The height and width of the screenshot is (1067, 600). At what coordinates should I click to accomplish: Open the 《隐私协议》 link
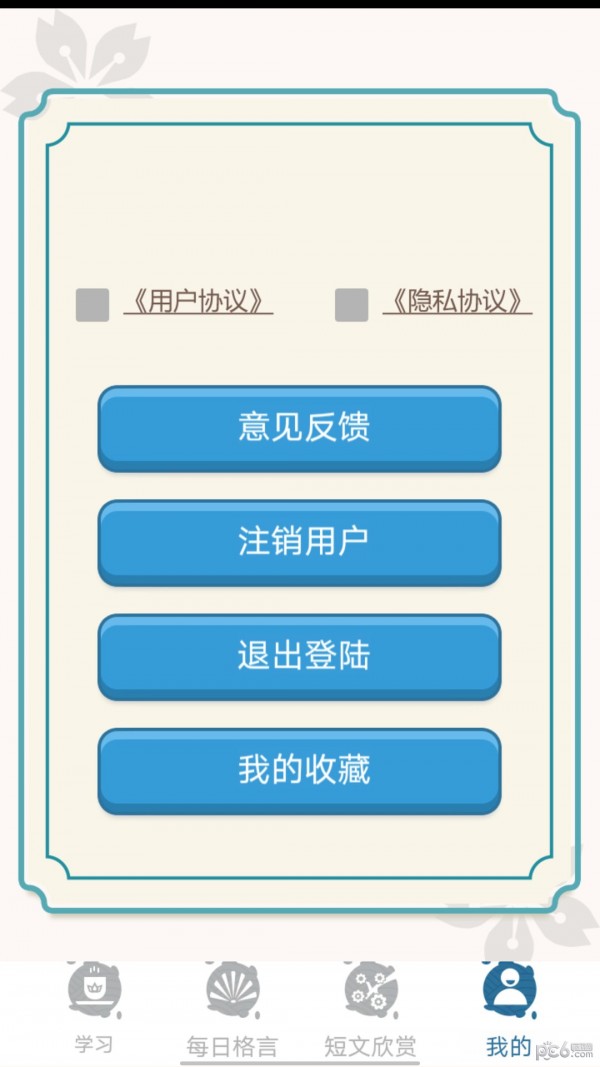coord(457,302)
